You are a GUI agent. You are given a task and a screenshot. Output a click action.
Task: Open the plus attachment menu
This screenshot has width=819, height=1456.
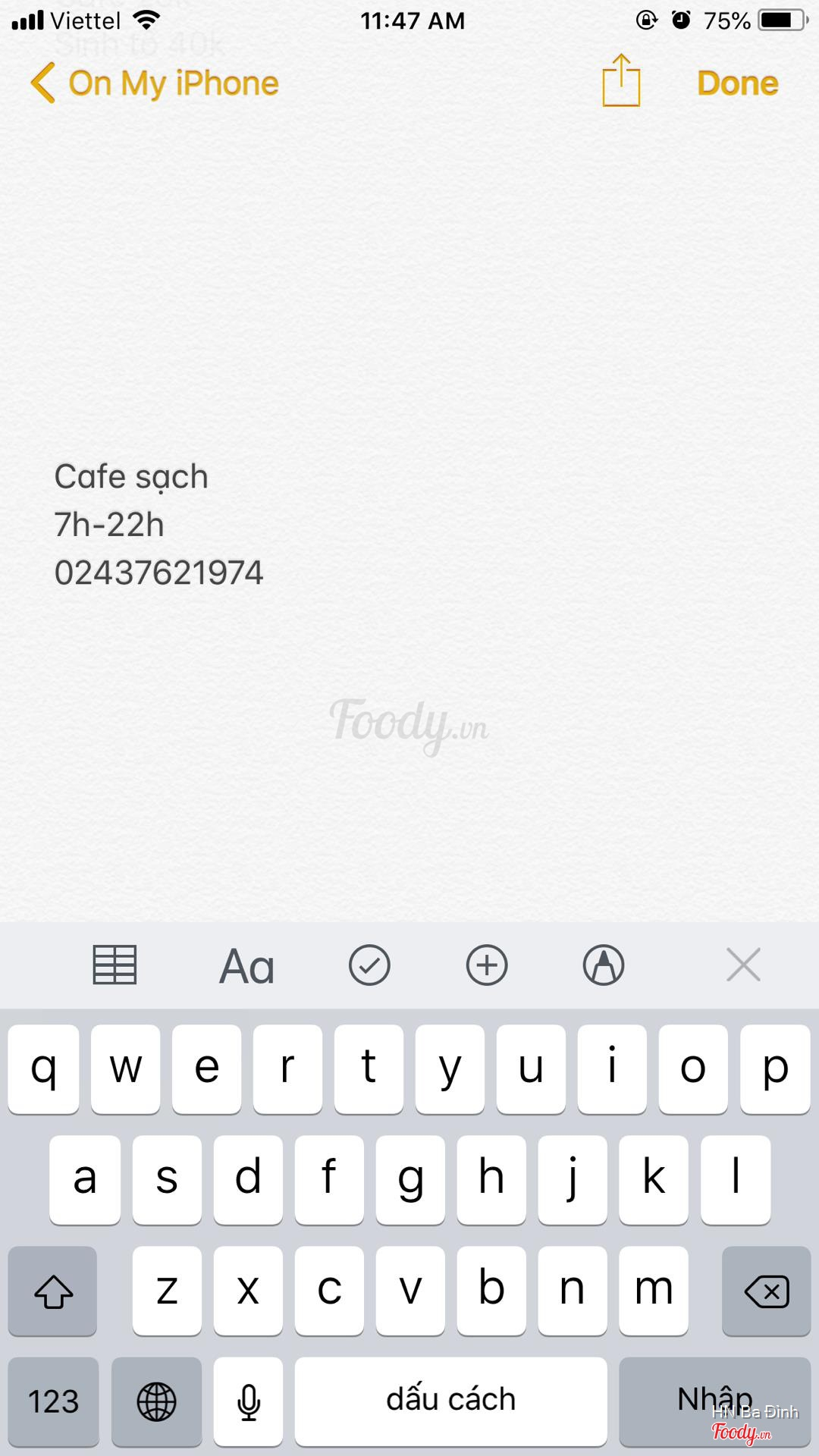(486, 965)
